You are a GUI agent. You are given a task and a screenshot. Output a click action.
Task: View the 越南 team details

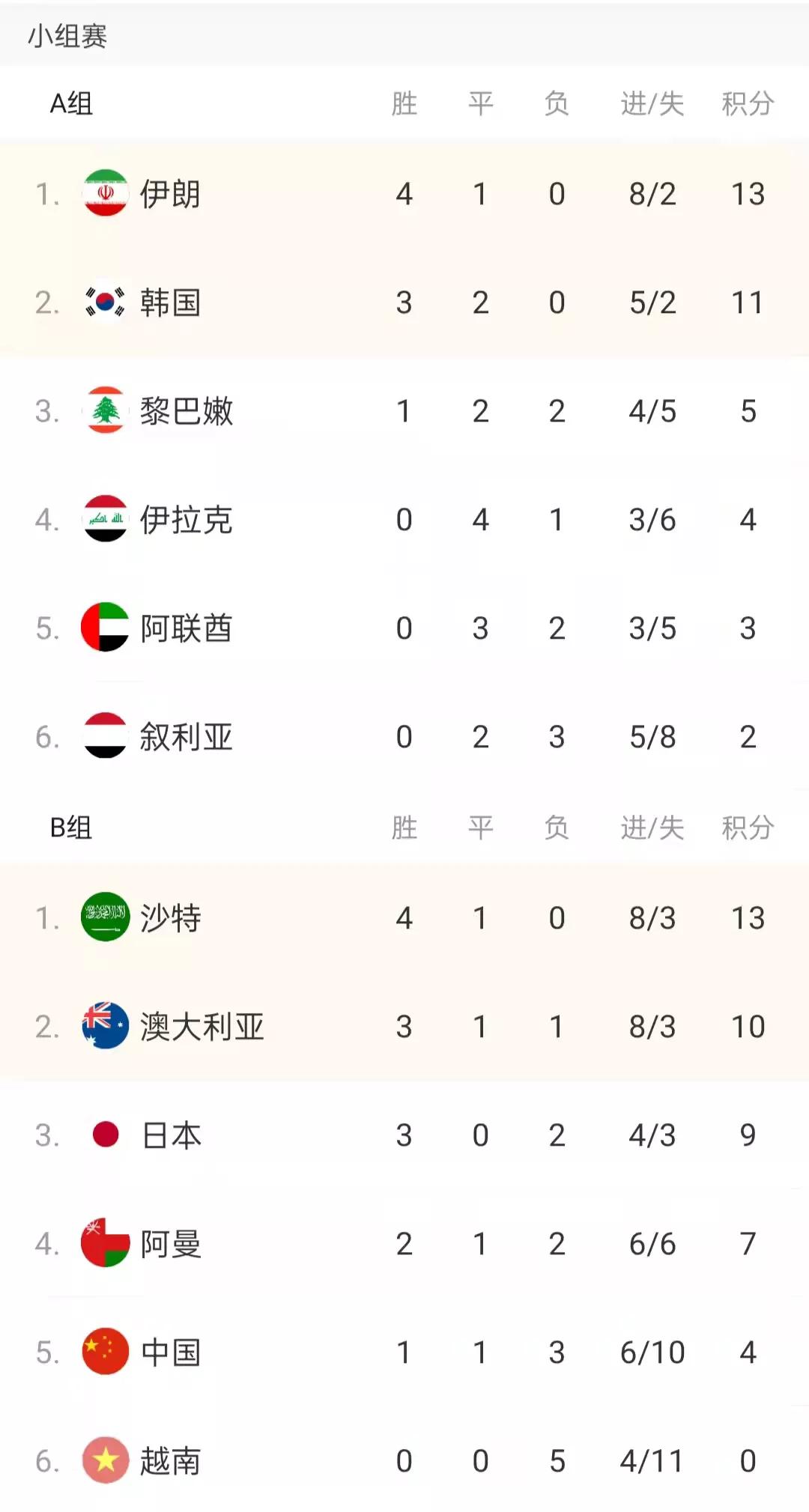[404, 1460]
